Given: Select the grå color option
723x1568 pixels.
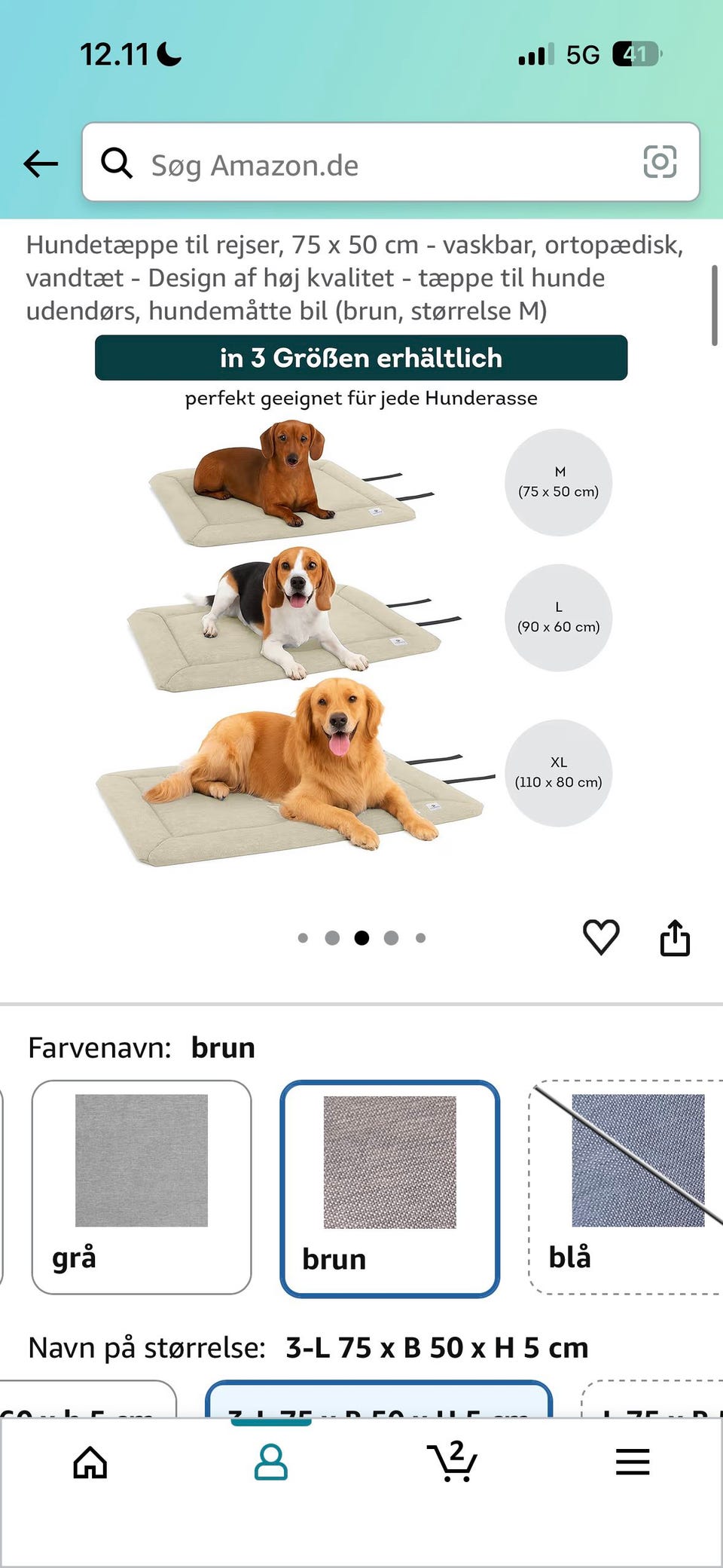Looking at the screenshot, I should [x=142, y=1187].
